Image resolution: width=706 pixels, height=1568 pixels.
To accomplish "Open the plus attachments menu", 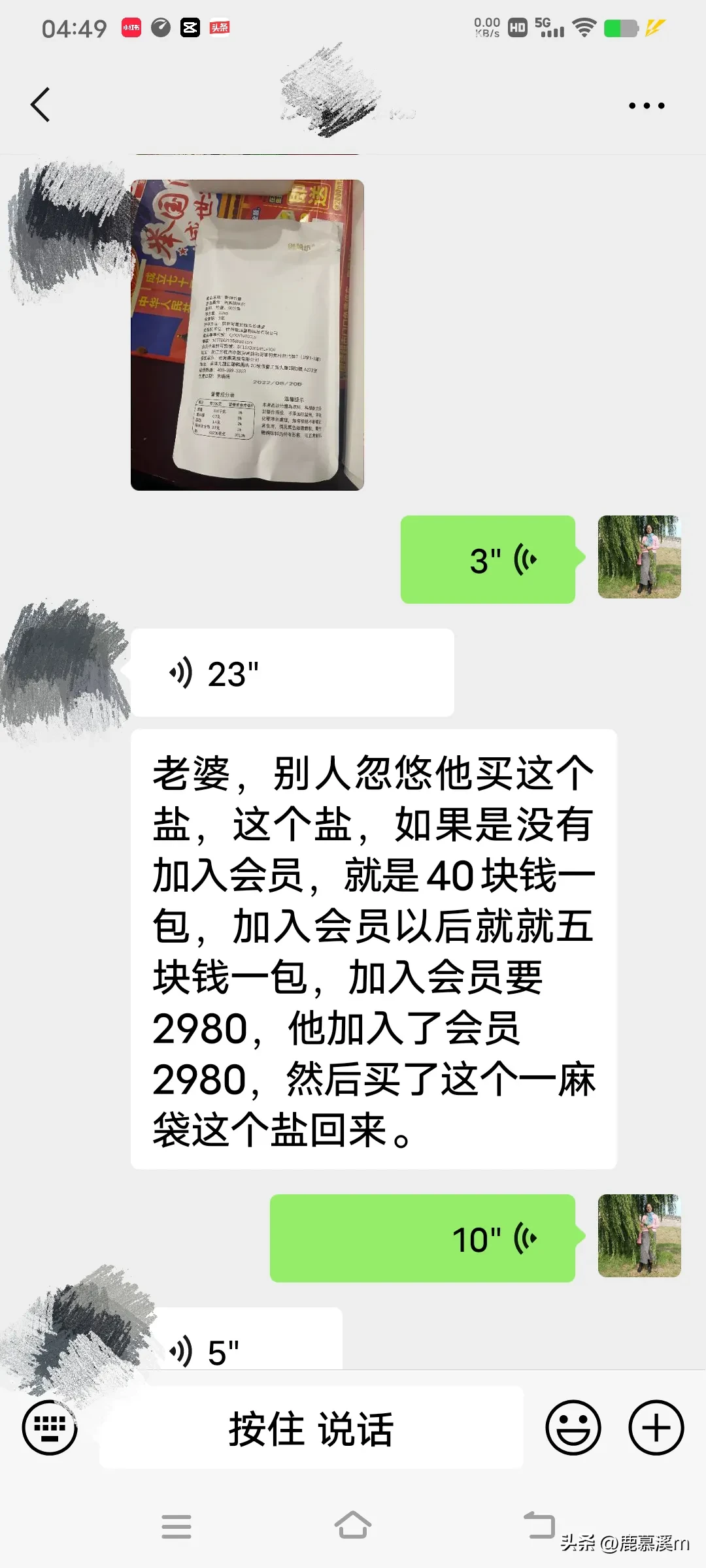I will pyautogui.click(x=656, y=1428).
